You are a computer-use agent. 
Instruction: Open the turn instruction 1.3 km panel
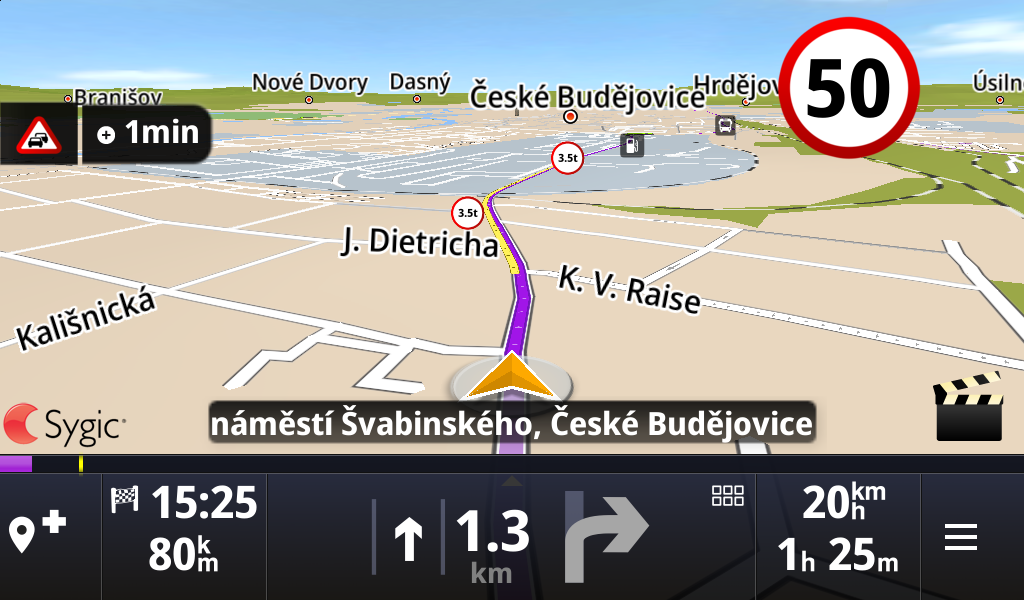(x=510, y=538)
